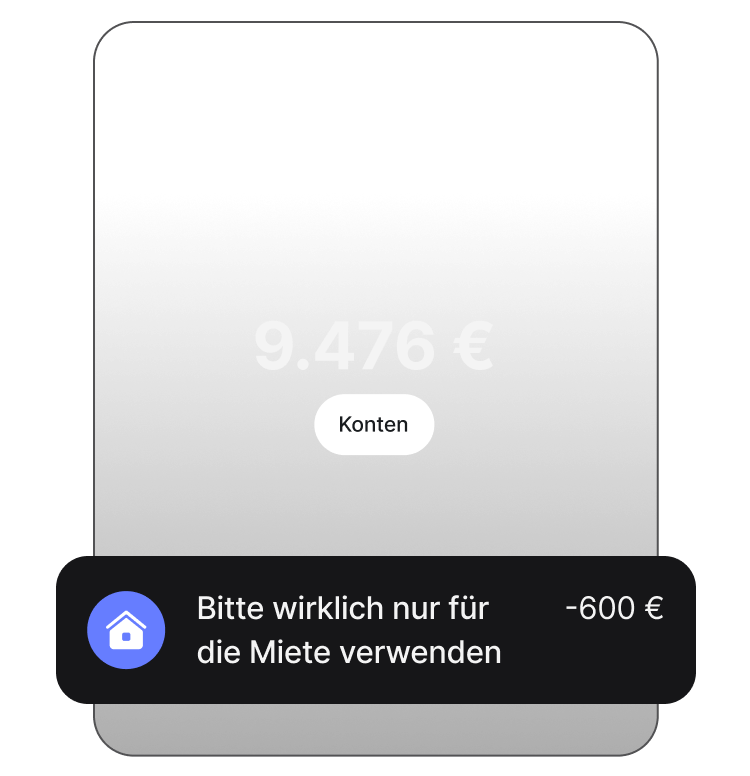750x776 pixels.
Task: Tap the negative amount on the right side
Action: click(x=616, y=608)
